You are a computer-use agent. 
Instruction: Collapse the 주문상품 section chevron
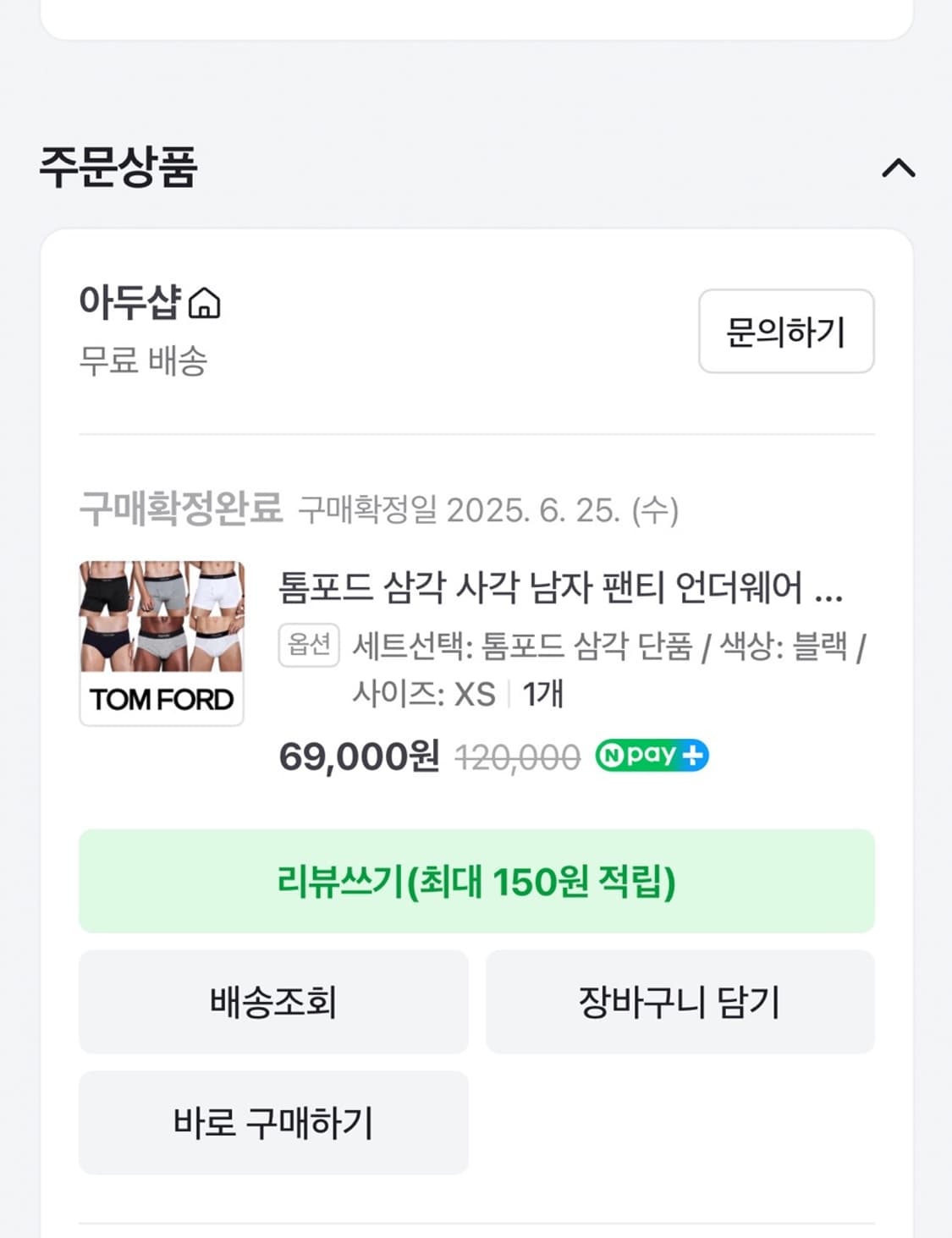898,168
